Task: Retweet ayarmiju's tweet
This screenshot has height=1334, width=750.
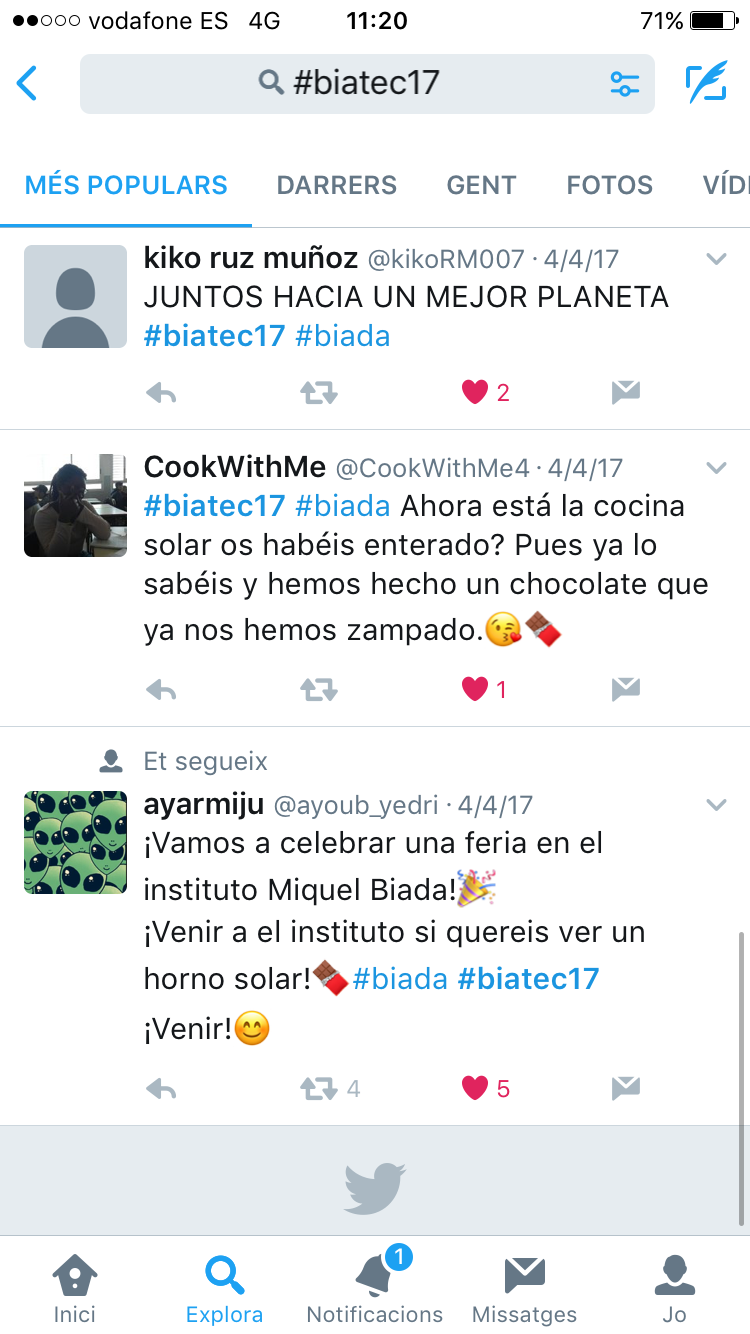Action: coord(319,1088)
